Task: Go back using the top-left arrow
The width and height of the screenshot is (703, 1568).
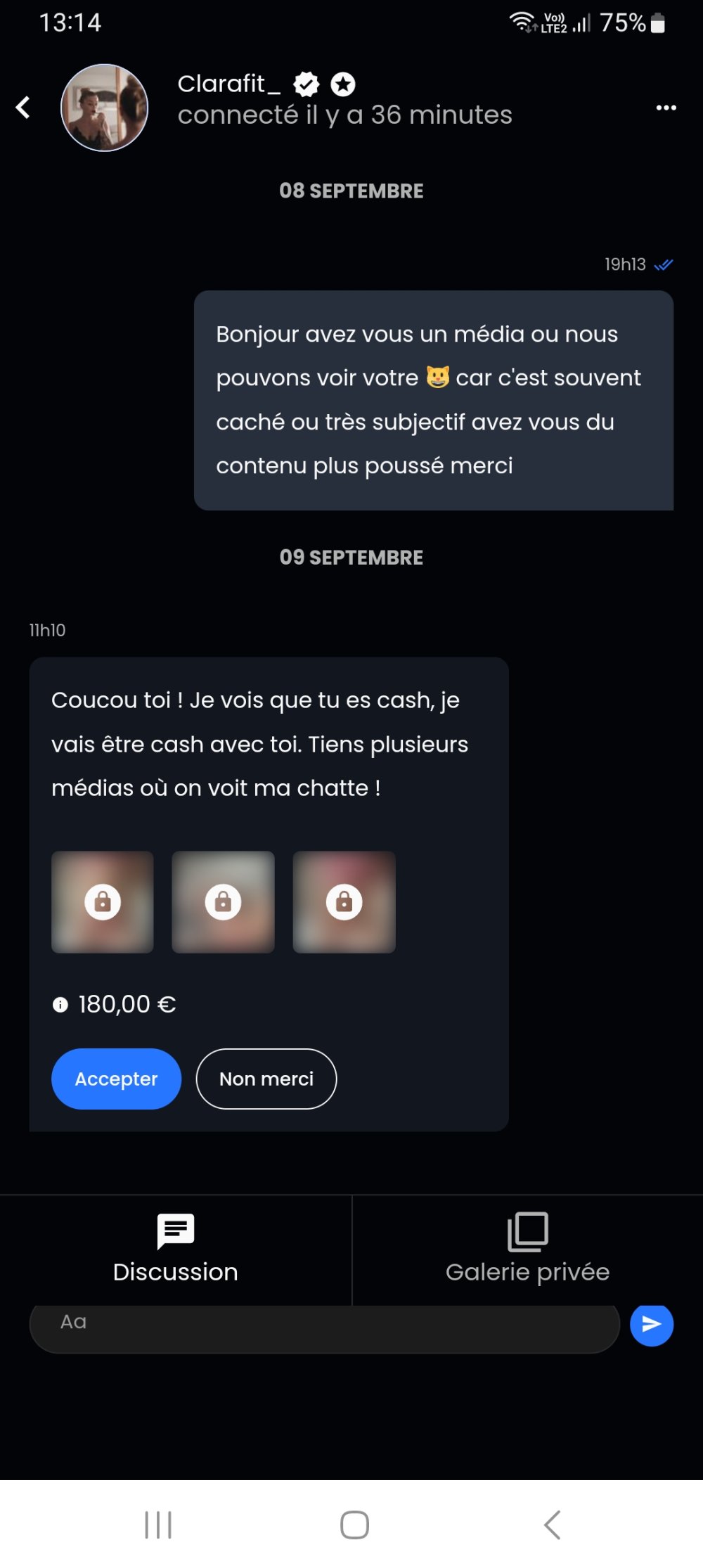Action: click(x=23, y=108)
